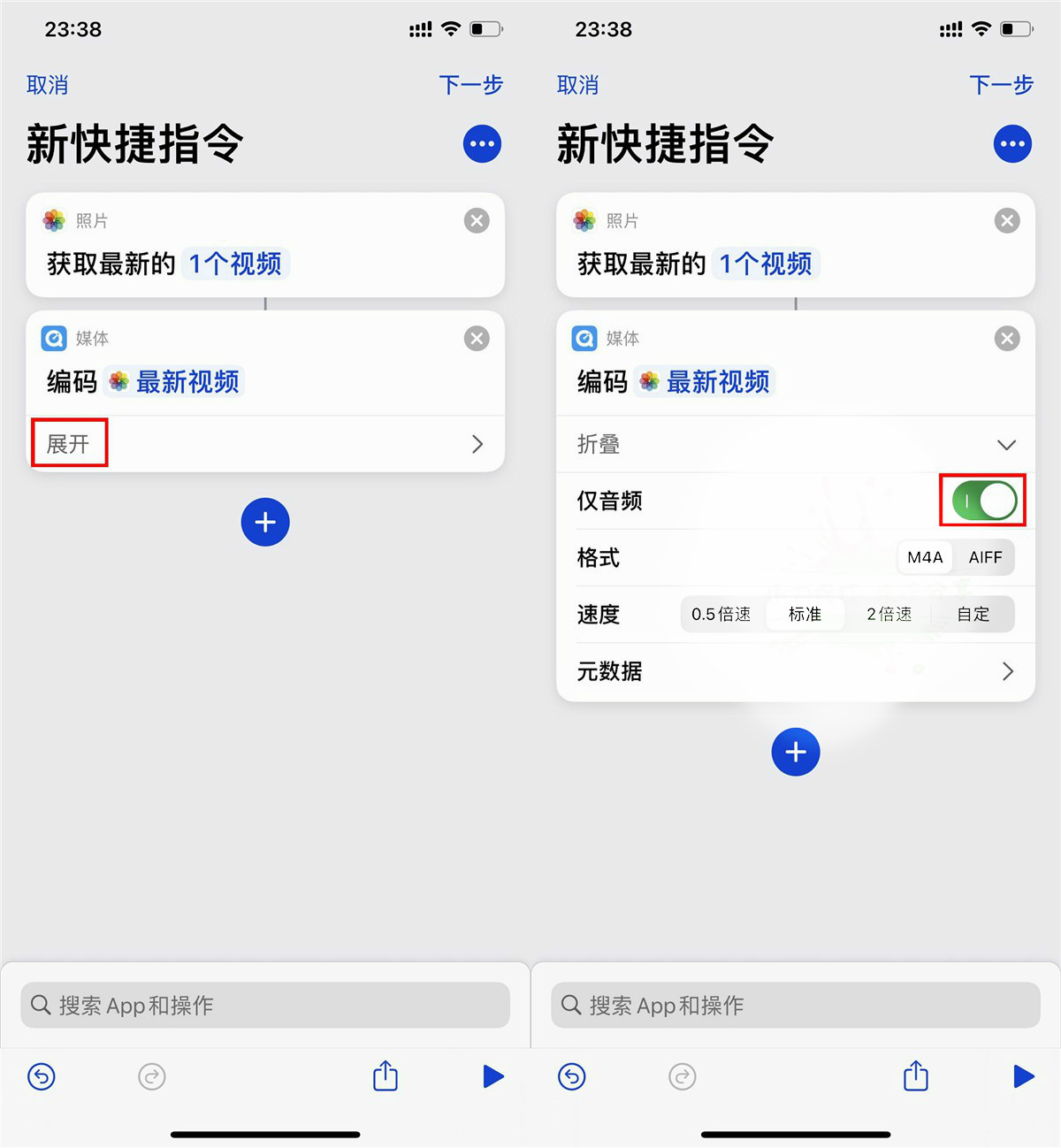Viewport: 1061px width, 1148px height.
Task: Pick the 自定 speed option
Action: click(973, 614)
